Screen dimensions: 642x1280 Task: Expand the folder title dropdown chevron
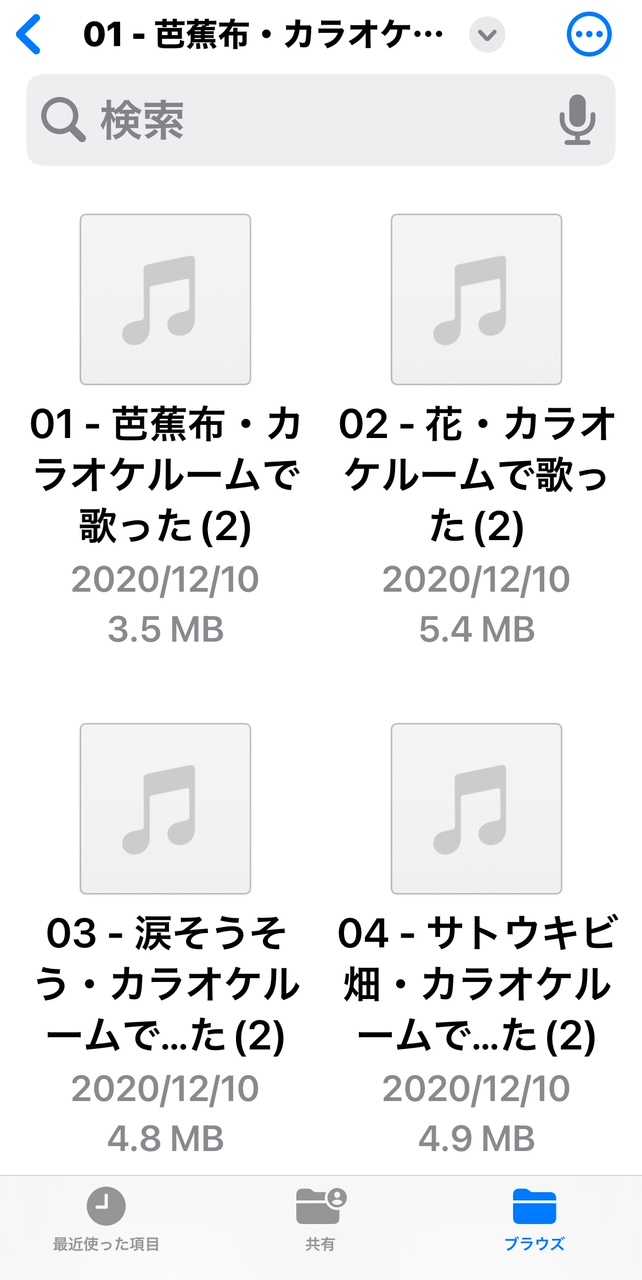[x=487, y=36]
